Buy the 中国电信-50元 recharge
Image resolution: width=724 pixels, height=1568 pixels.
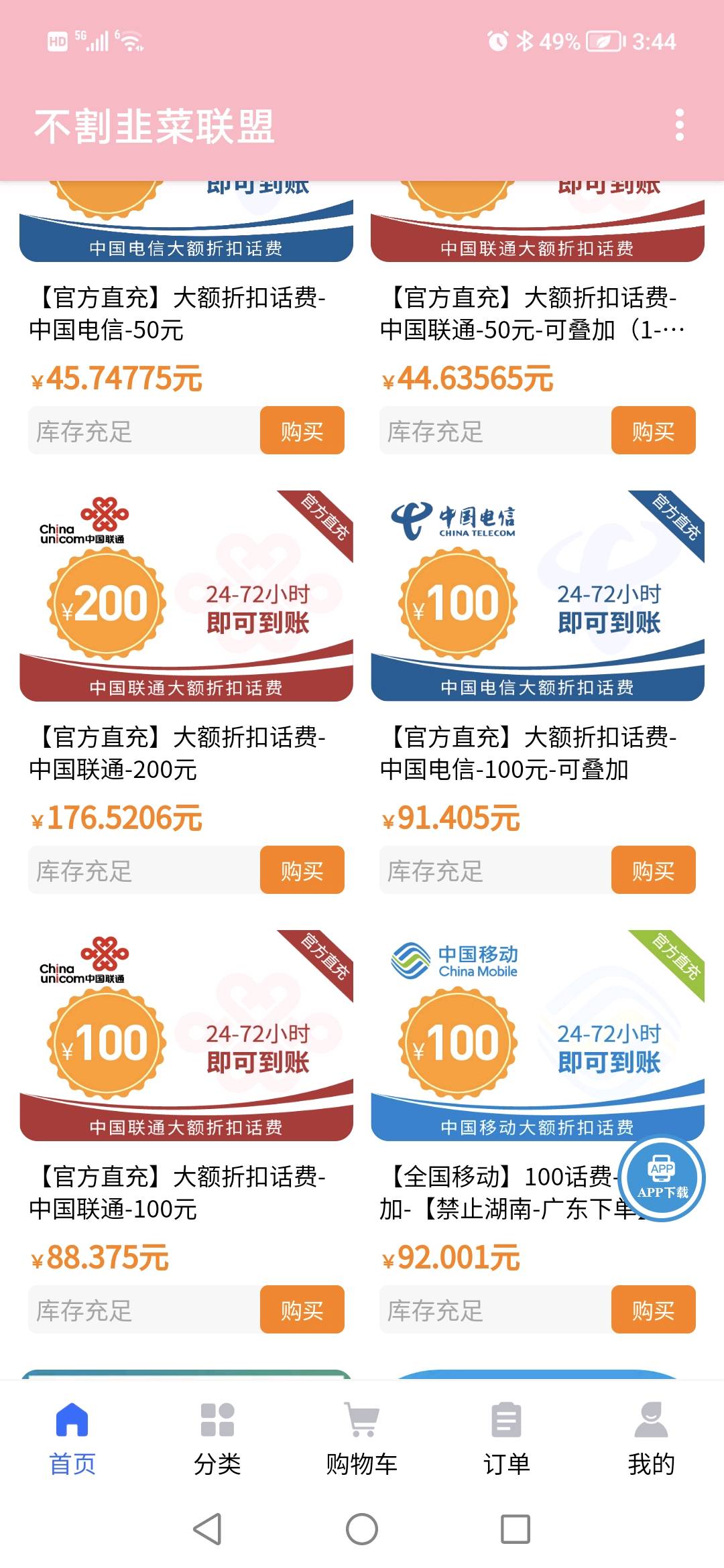tap(302, 431)
